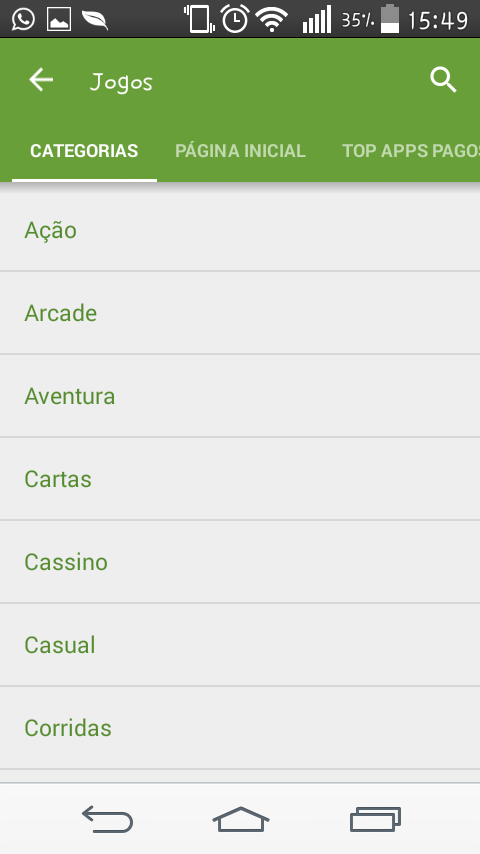Screen dimensions: 480x854
Task: Open the Casual category
Action: [x=240, y=645]
